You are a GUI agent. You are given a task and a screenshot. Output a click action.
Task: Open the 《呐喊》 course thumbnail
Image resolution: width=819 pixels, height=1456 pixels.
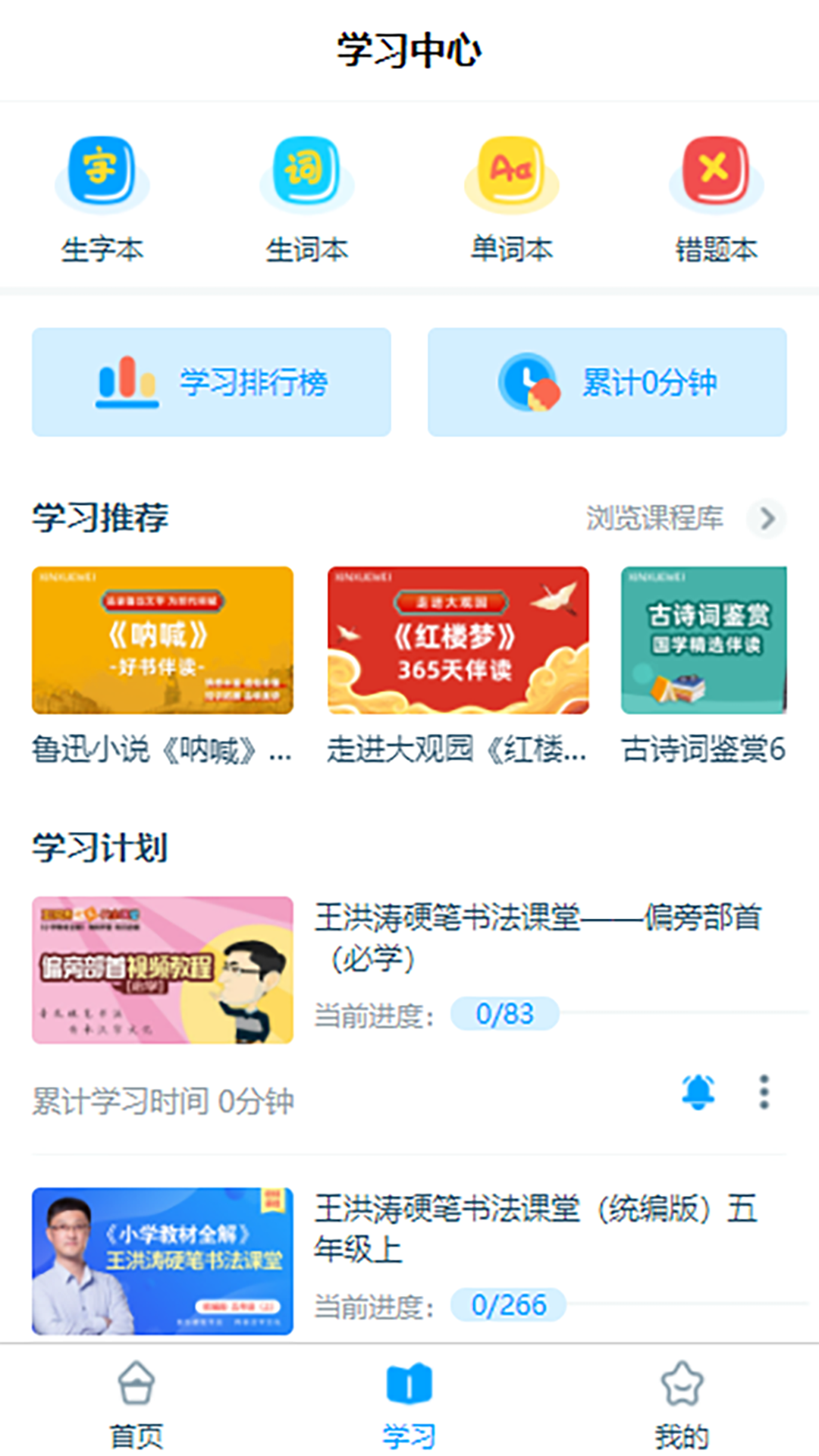click(x=162, y=639)
